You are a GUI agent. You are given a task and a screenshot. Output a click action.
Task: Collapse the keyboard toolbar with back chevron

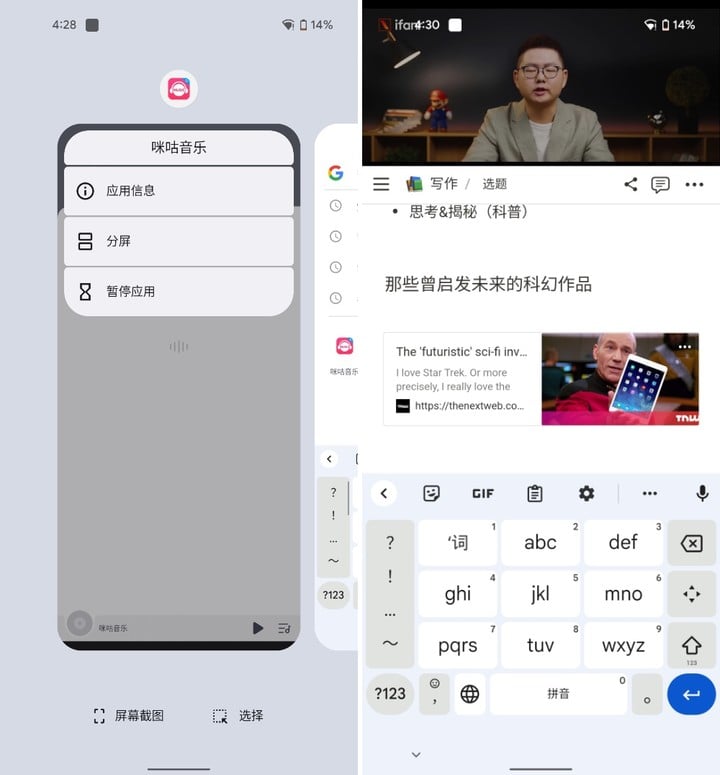click(384, 493)
